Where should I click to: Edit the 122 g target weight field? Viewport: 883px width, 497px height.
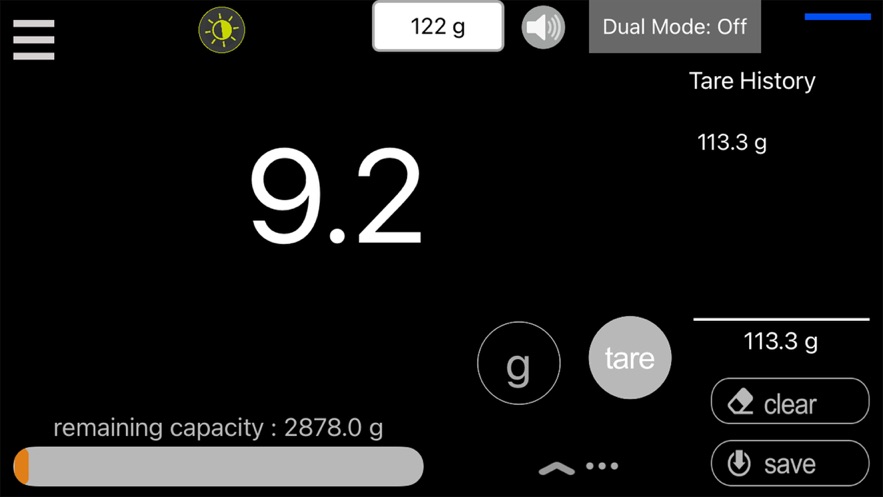click(438, 27)
